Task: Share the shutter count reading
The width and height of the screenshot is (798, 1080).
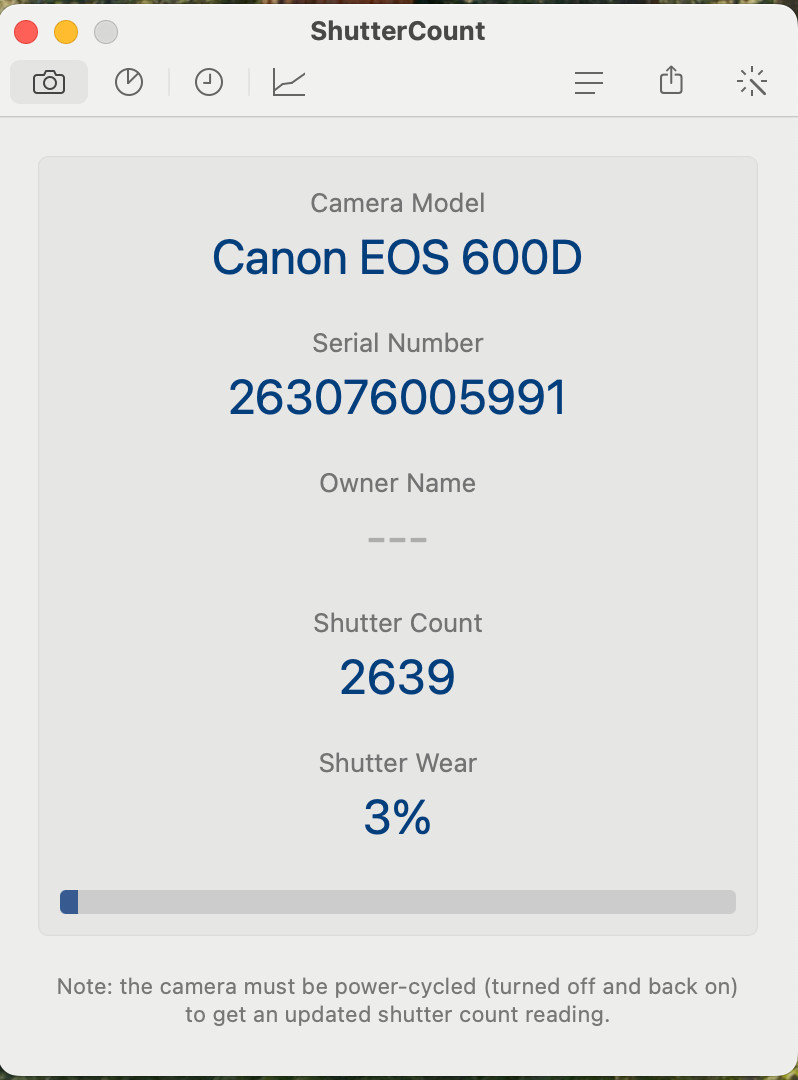Action: tap(671, 80)
